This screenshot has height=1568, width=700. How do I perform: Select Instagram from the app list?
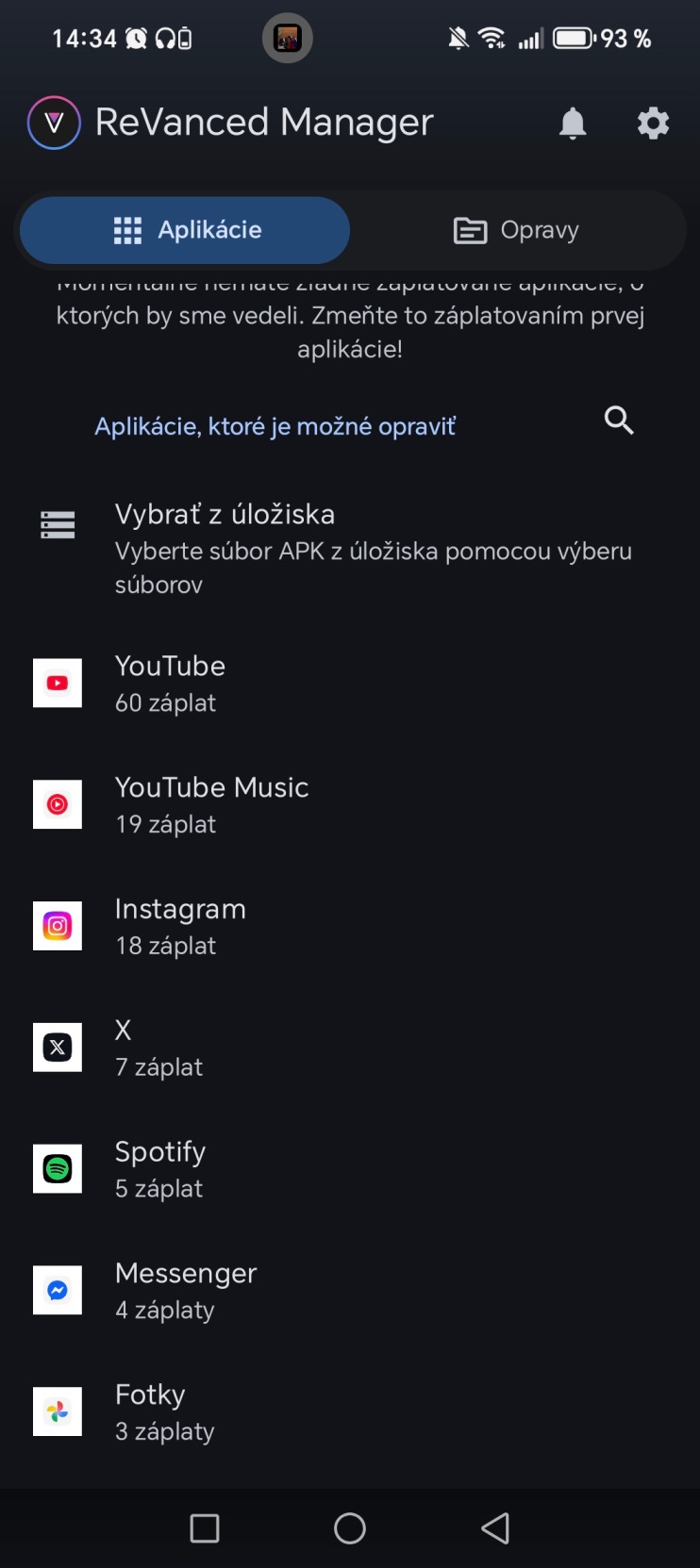click(349, 926)
